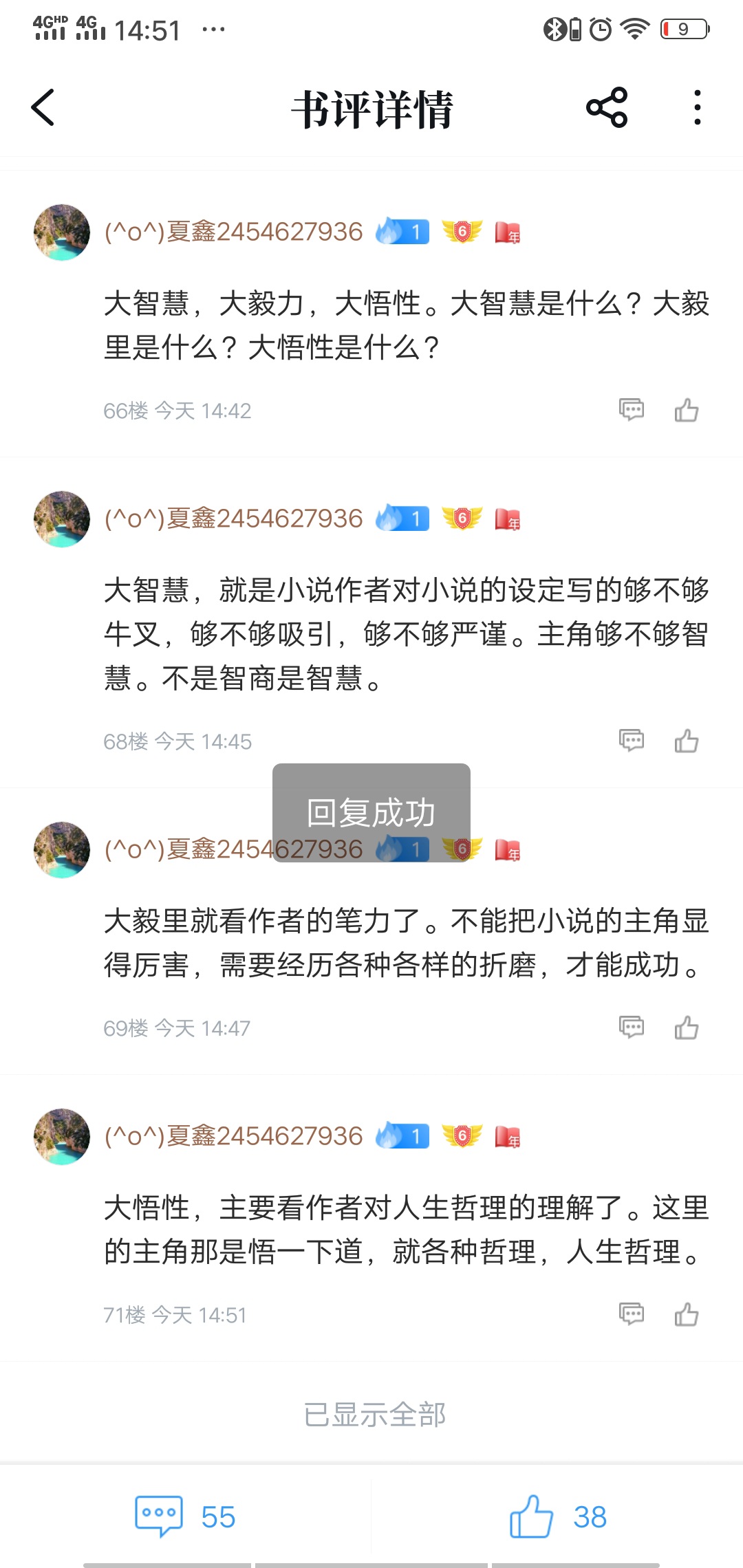This screenshot has width=743, height=1568.
Task: Go back using the top-left arrow
Action: tap(43, 108)
